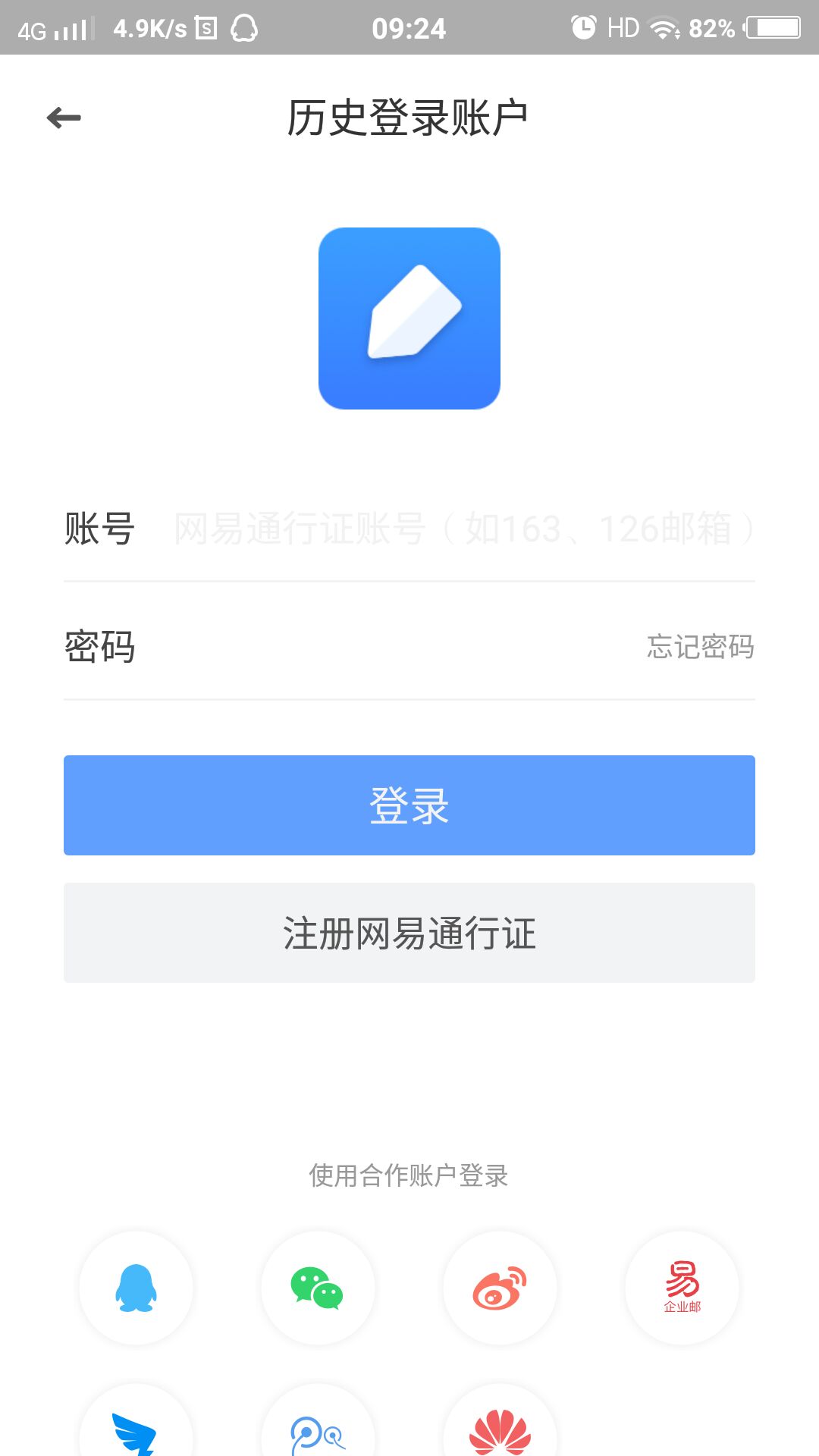
Task: Select Weibo login icon
Action: coord(499,1288)
